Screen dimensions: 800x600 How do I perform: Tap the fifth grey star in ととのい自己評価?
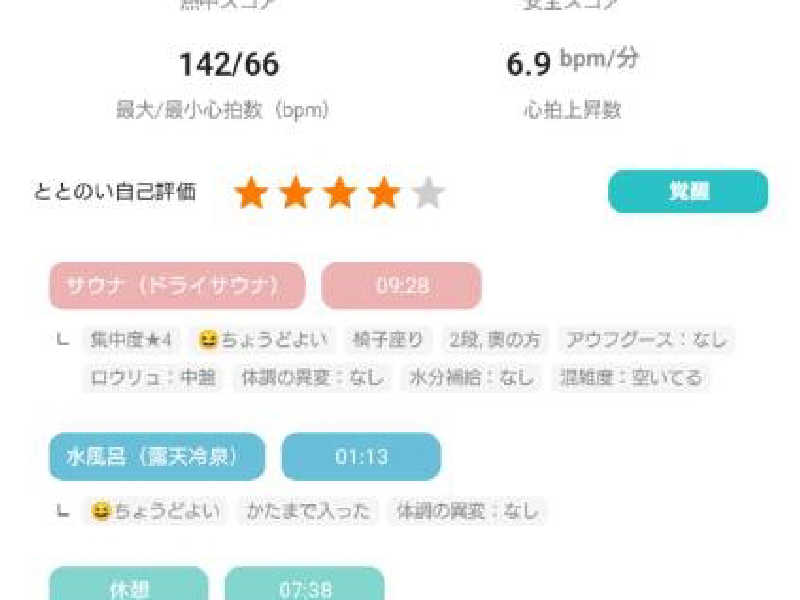(428, 193)
